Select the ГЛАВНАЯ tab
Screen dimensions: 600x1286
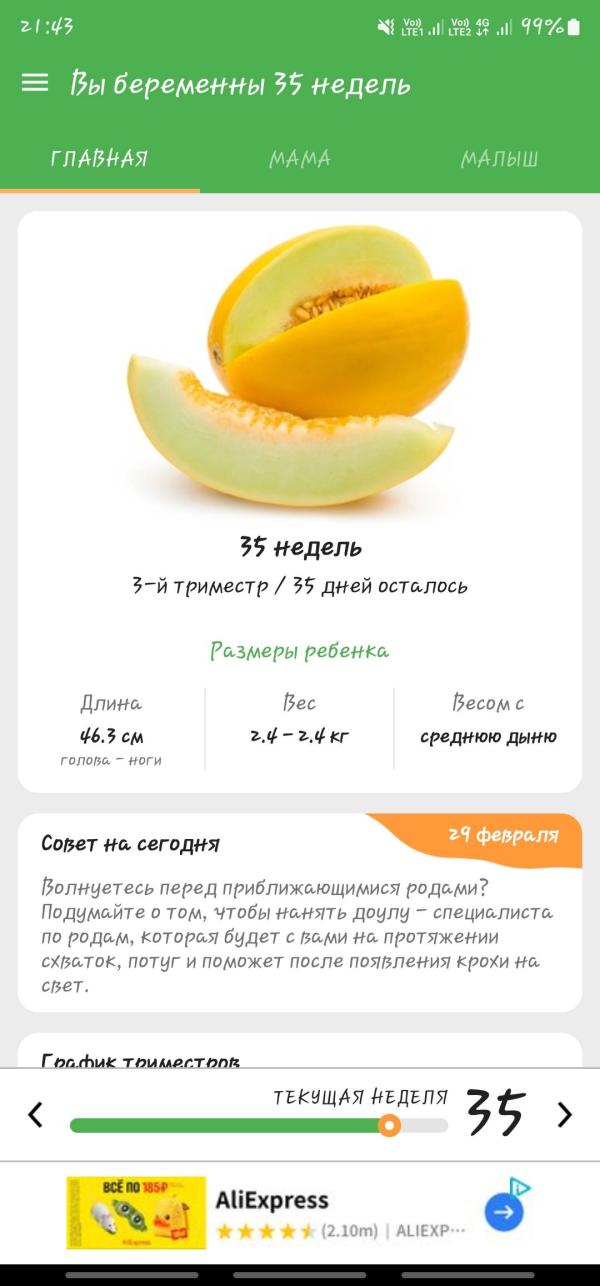tap(100, 159)
